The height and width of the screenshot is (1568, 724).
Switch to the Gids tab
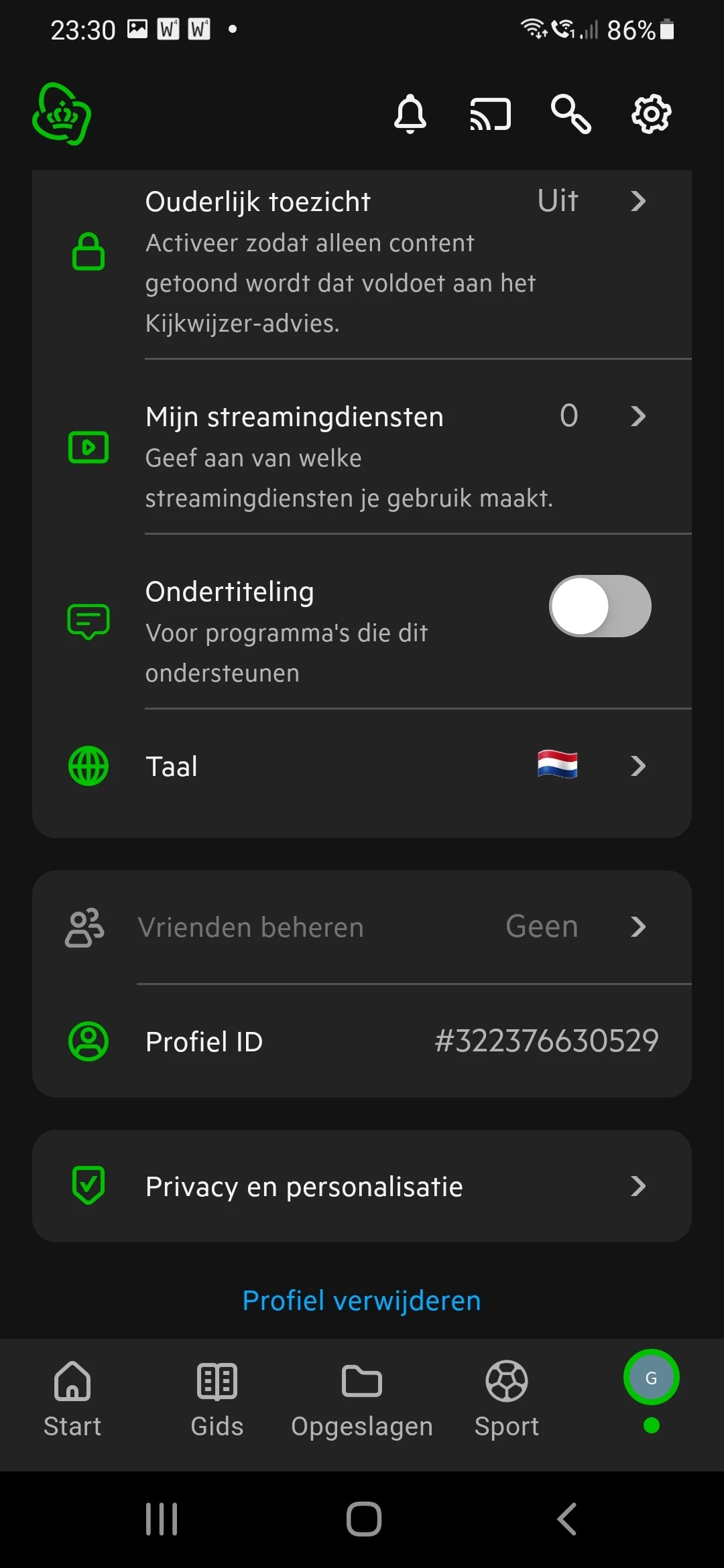click(x=217, y=1398)
